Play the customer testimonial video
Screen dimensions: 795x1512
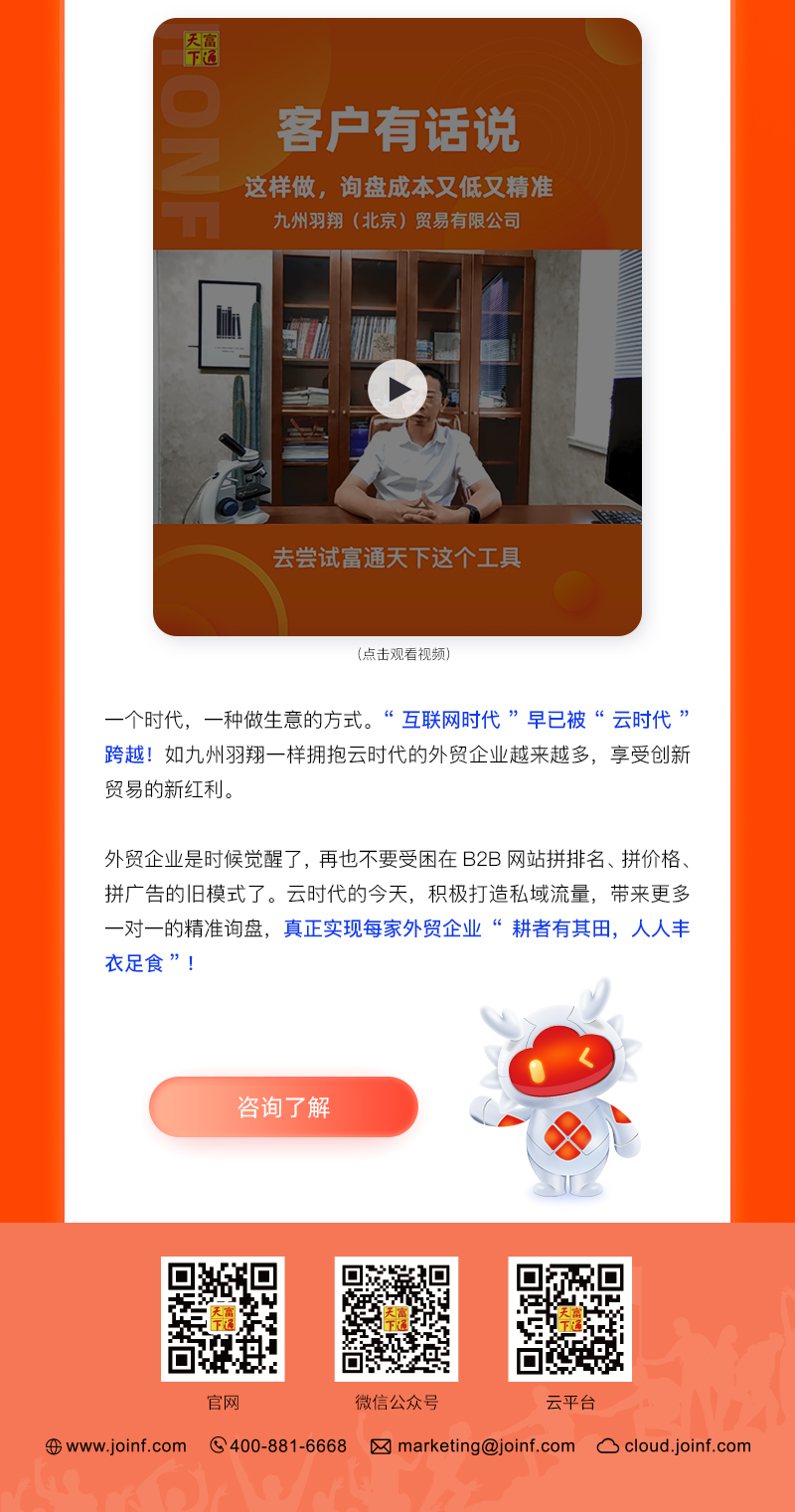[x=397, y=389]
